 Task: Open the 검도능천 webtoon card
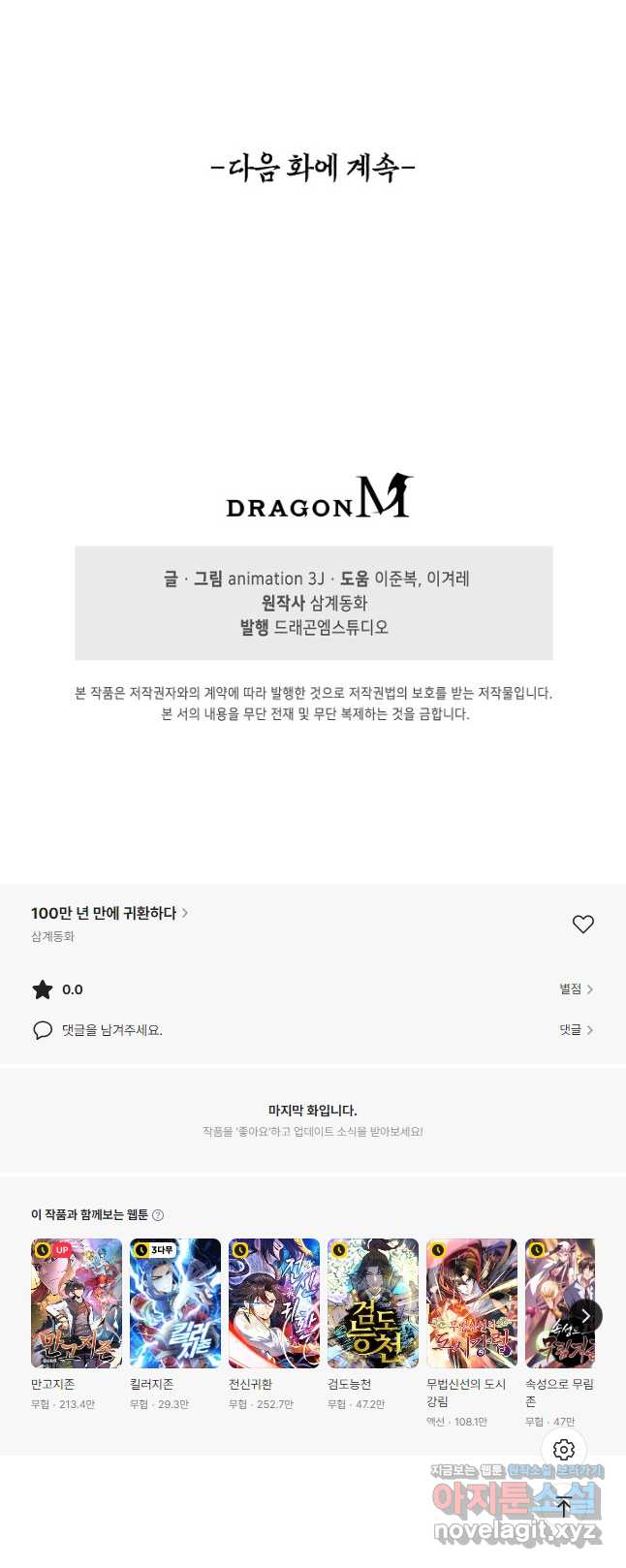(x=373, y=1303)
